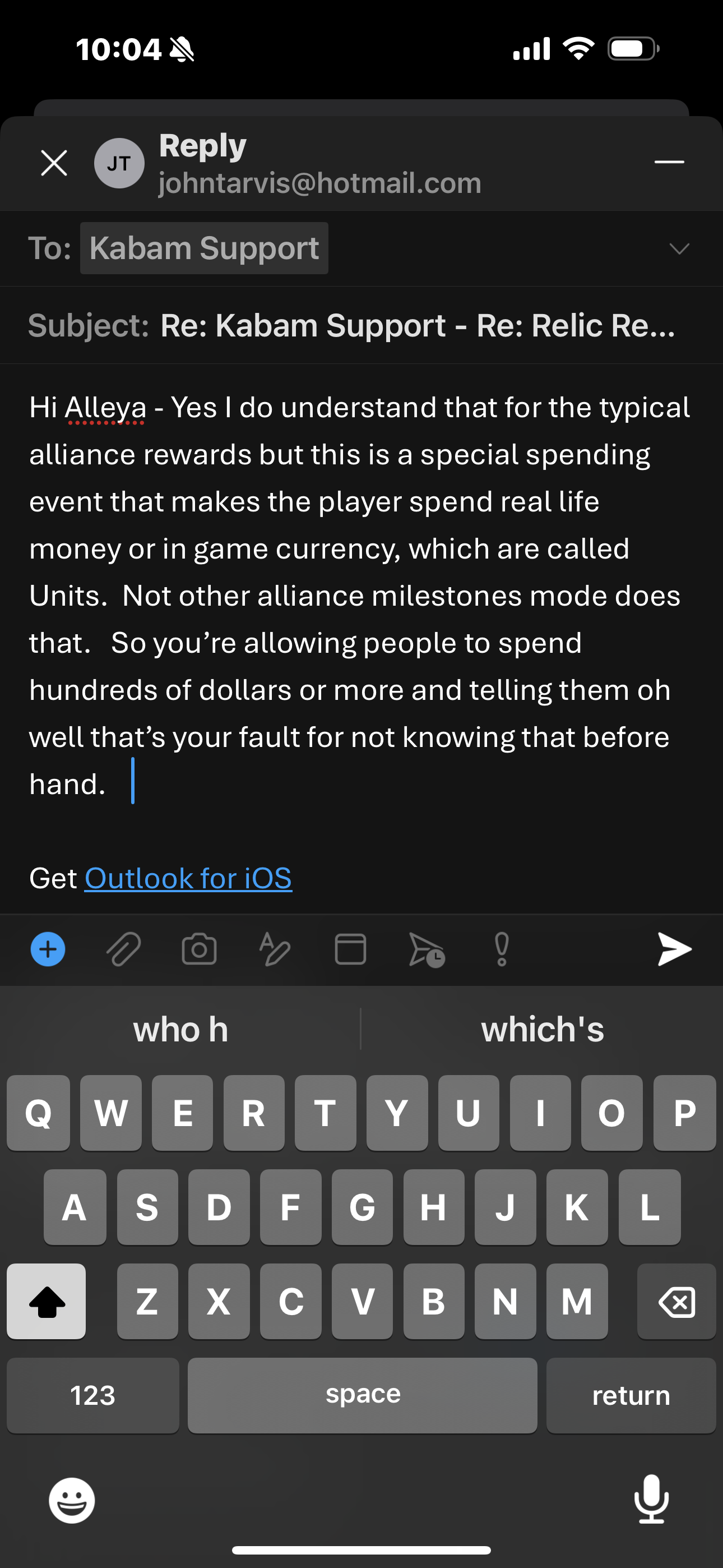Send the reply email
Image resolution: width=723 pixels, height=1568 pixels.
tap(675, 949)
